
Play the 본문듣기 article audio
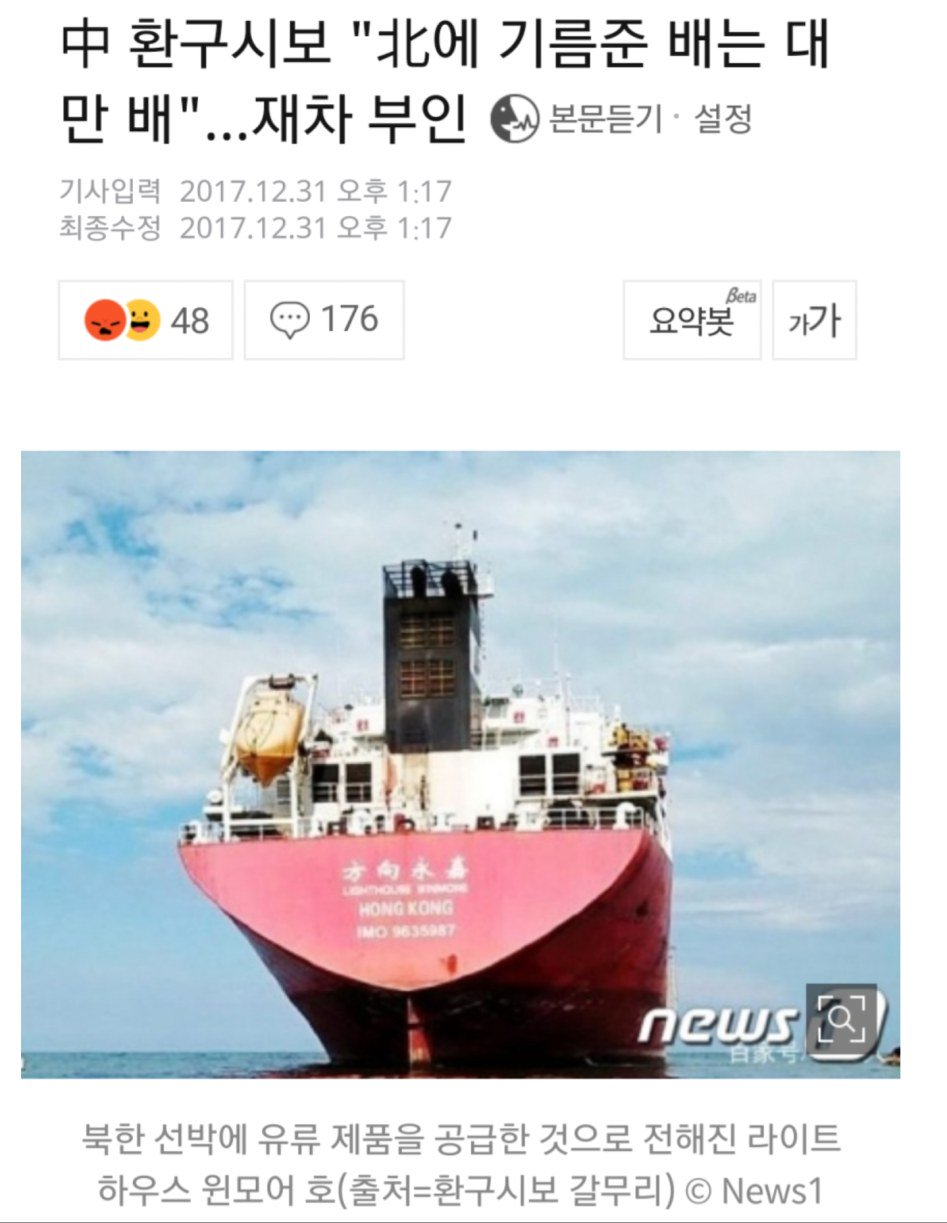point(577,120)
